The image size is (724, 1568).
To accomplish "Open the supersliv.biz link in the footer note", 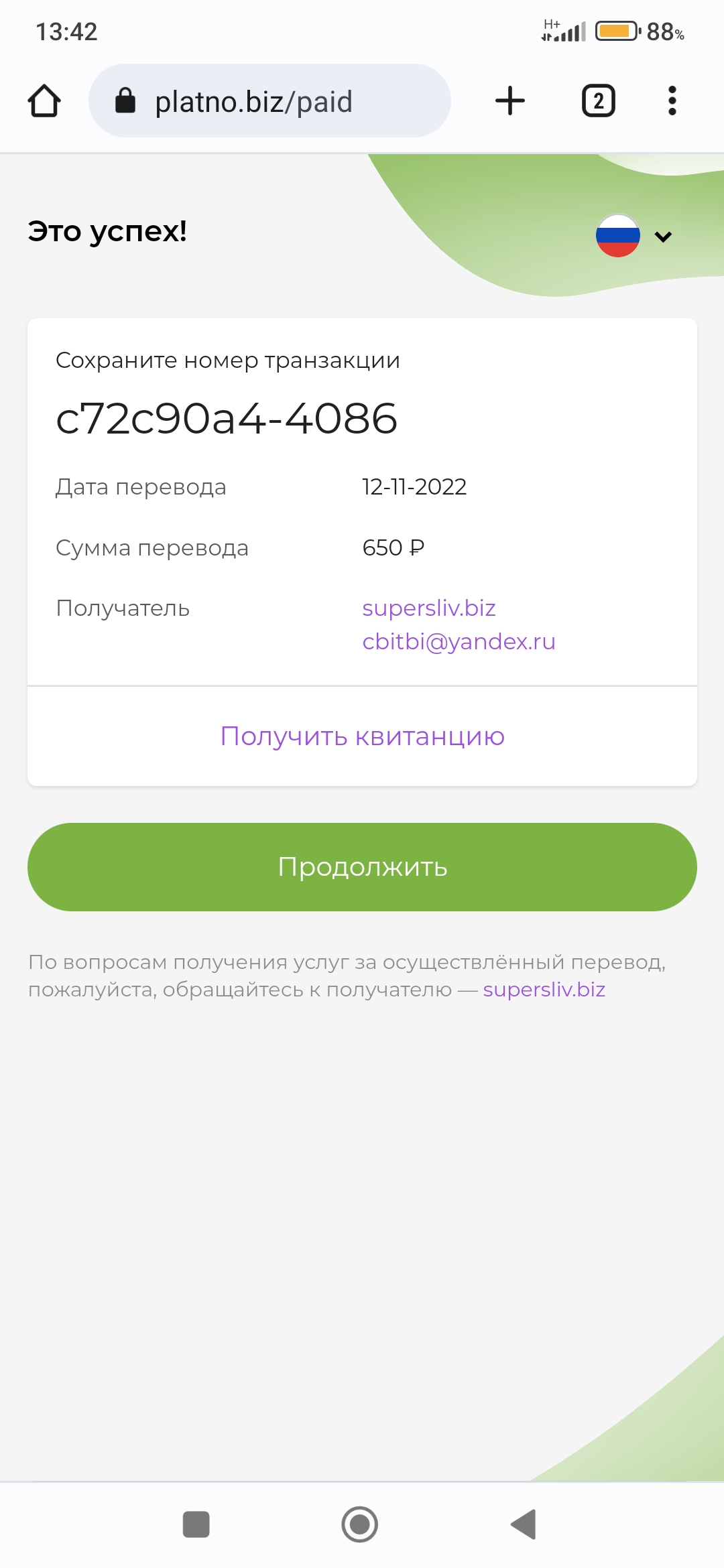I will pyautogui.click(x=544, y=990).
